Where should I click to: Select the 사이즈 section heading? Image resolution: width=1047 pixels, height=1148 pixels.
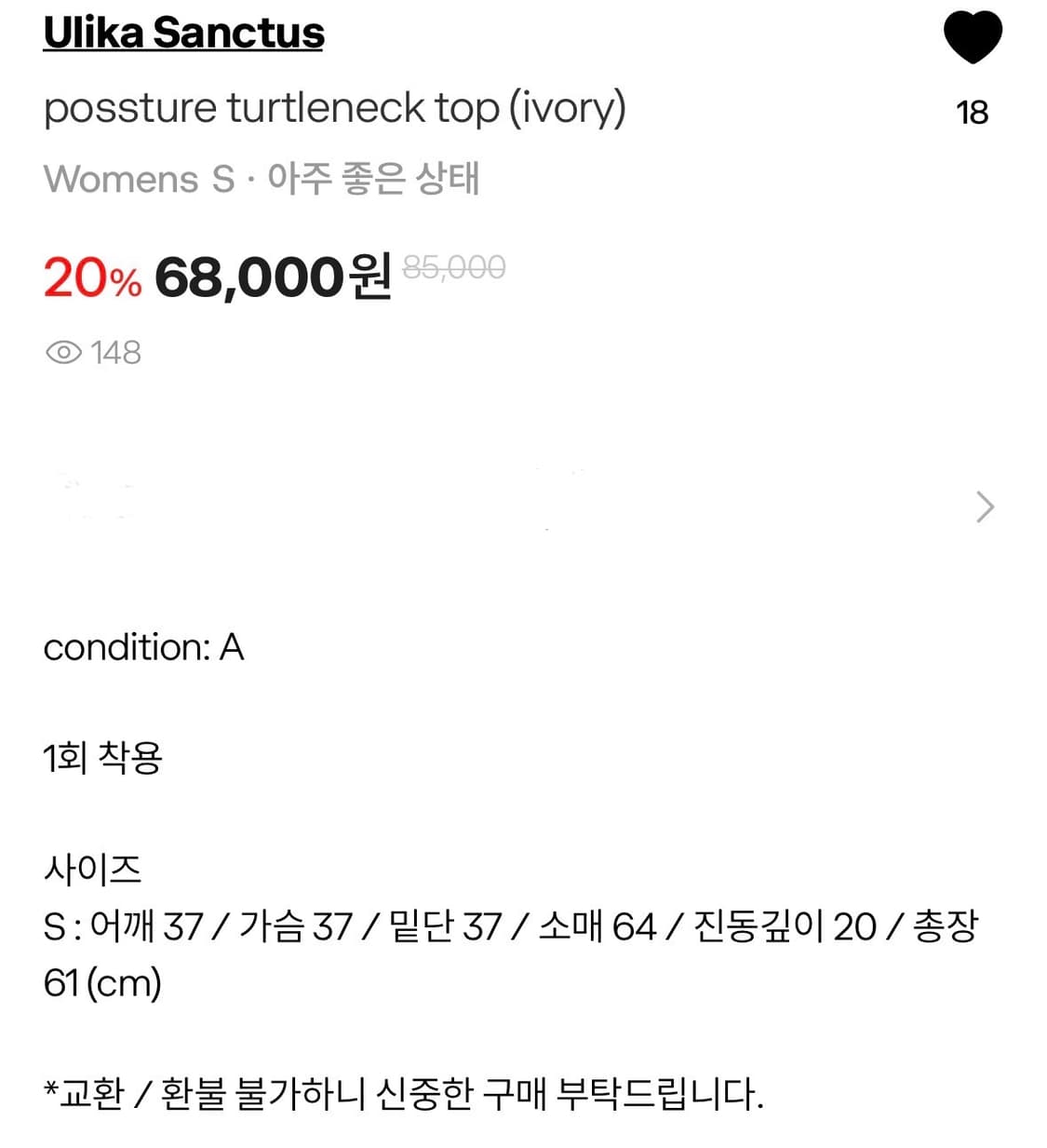(93, 871)
